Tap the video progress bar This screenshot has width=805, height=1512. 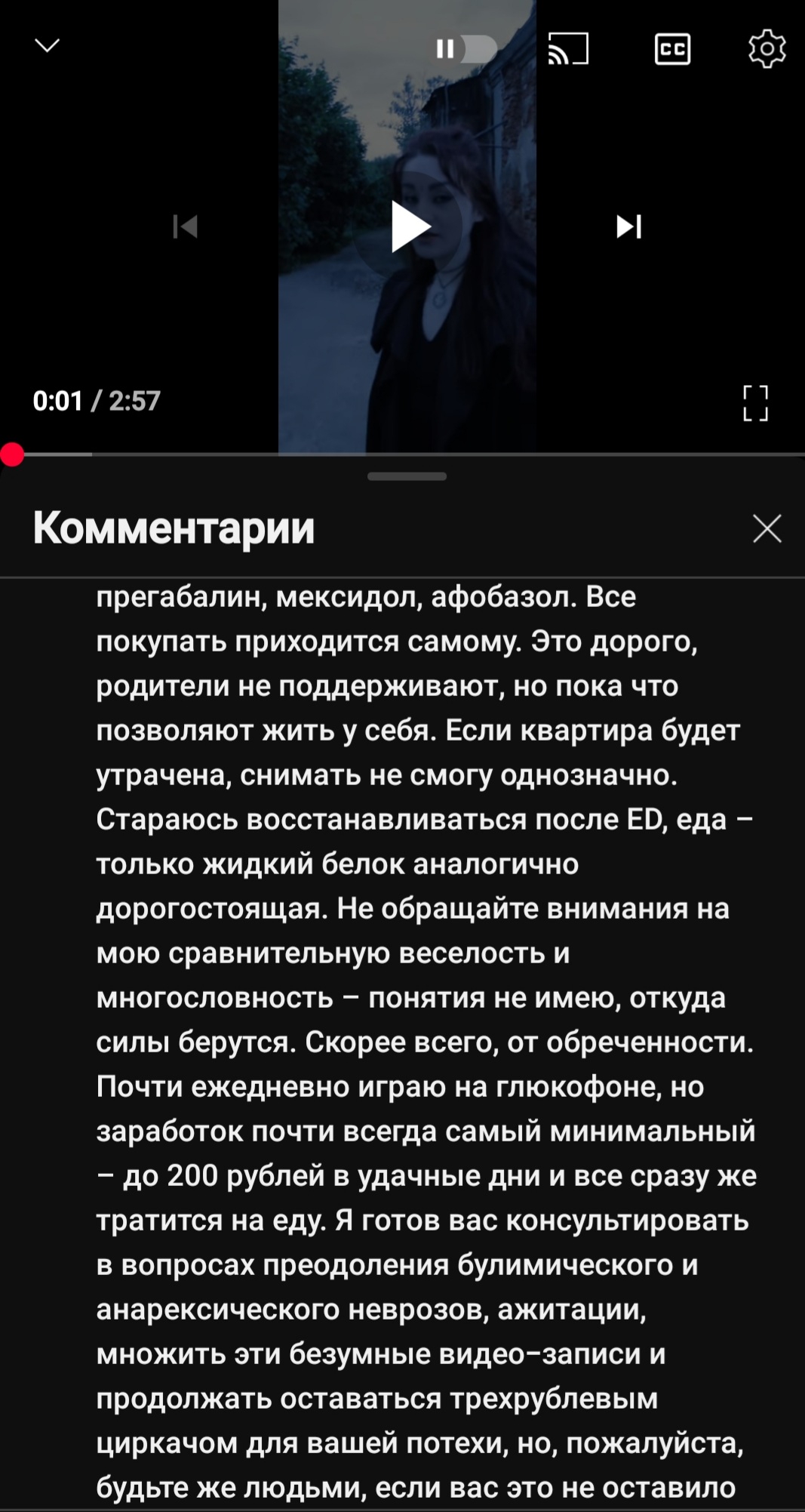[407, 454]
